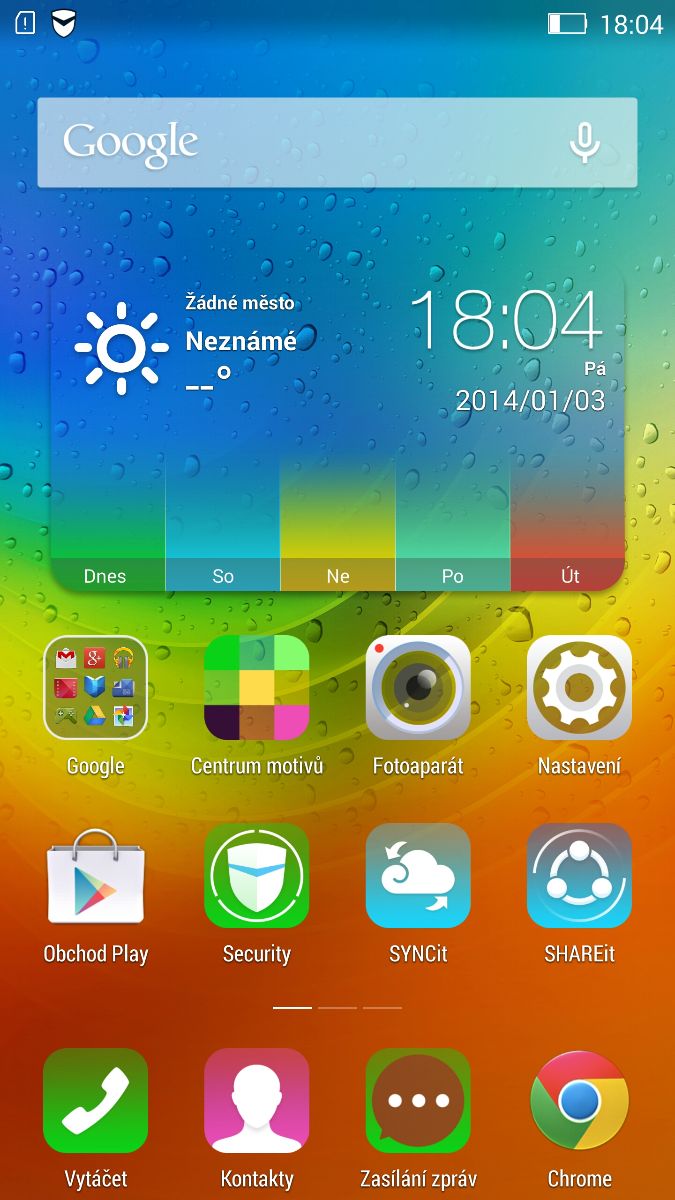Open the Vytáčet phone dialer

click(96, 1101)
